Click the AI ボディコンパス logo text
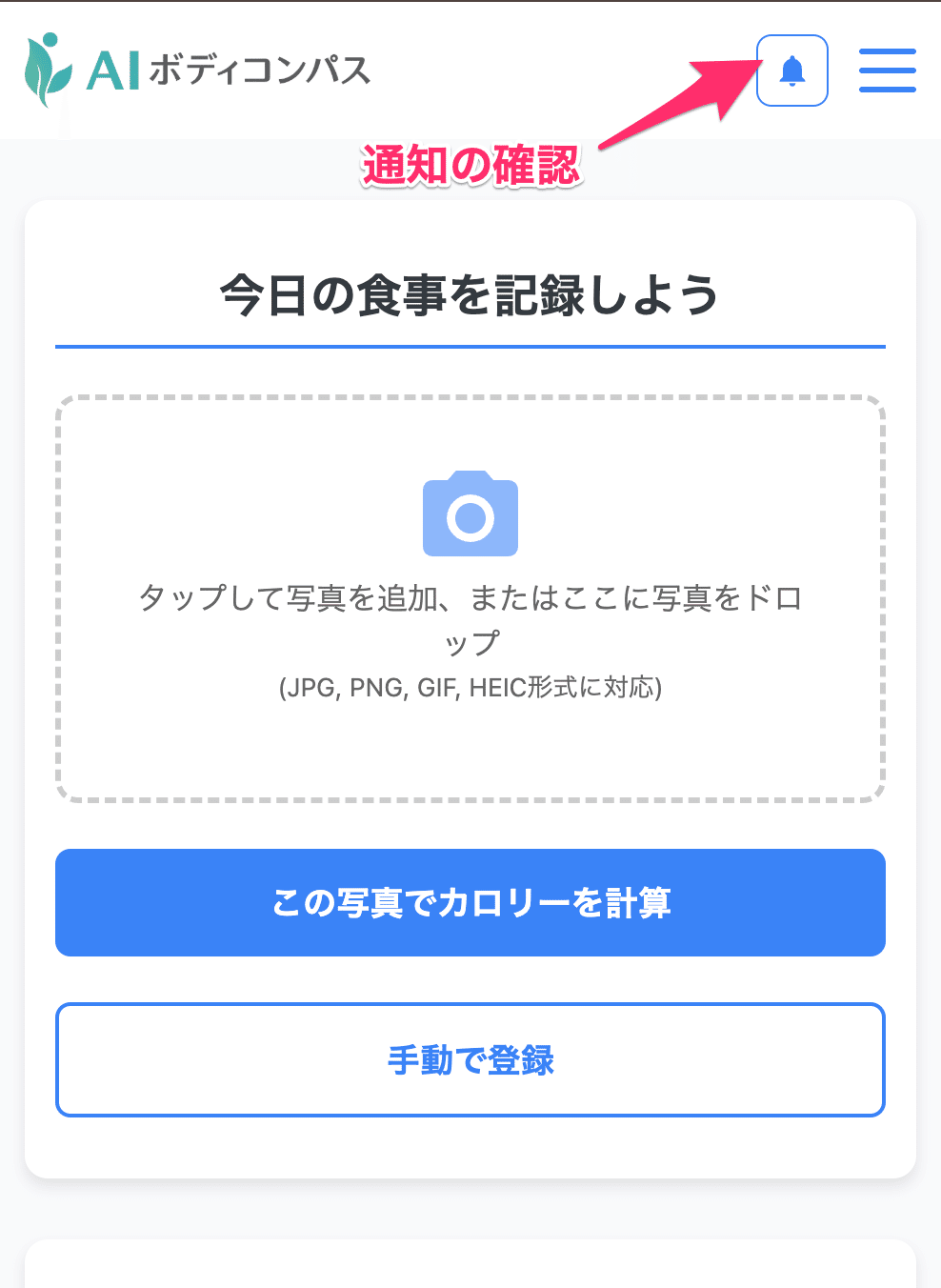The height and width of the screenshot is (1288, 941). (229, 70)
